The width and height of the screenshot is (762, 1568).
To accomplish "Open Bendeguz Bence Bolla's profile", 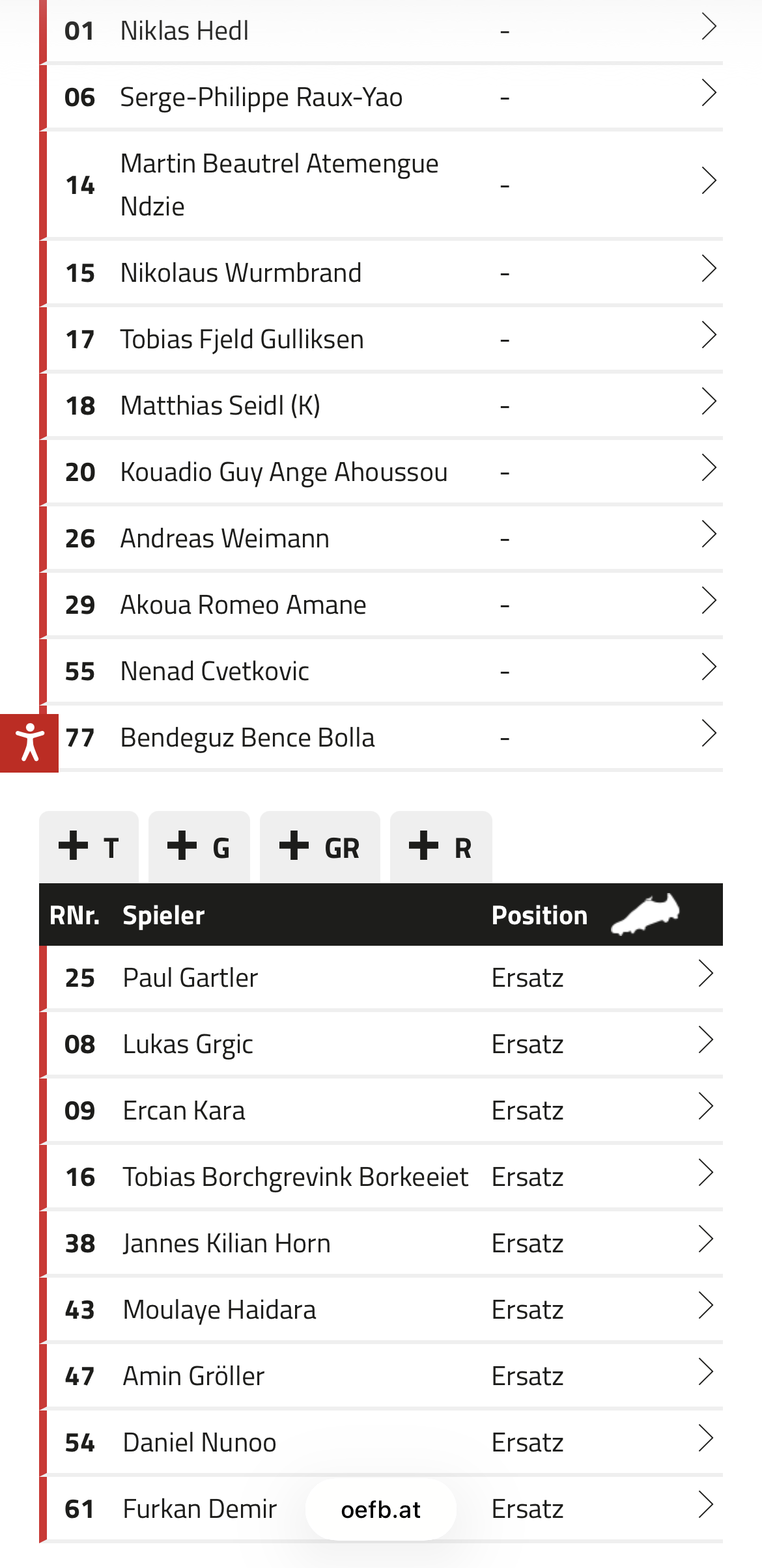I will click(381, 737).
